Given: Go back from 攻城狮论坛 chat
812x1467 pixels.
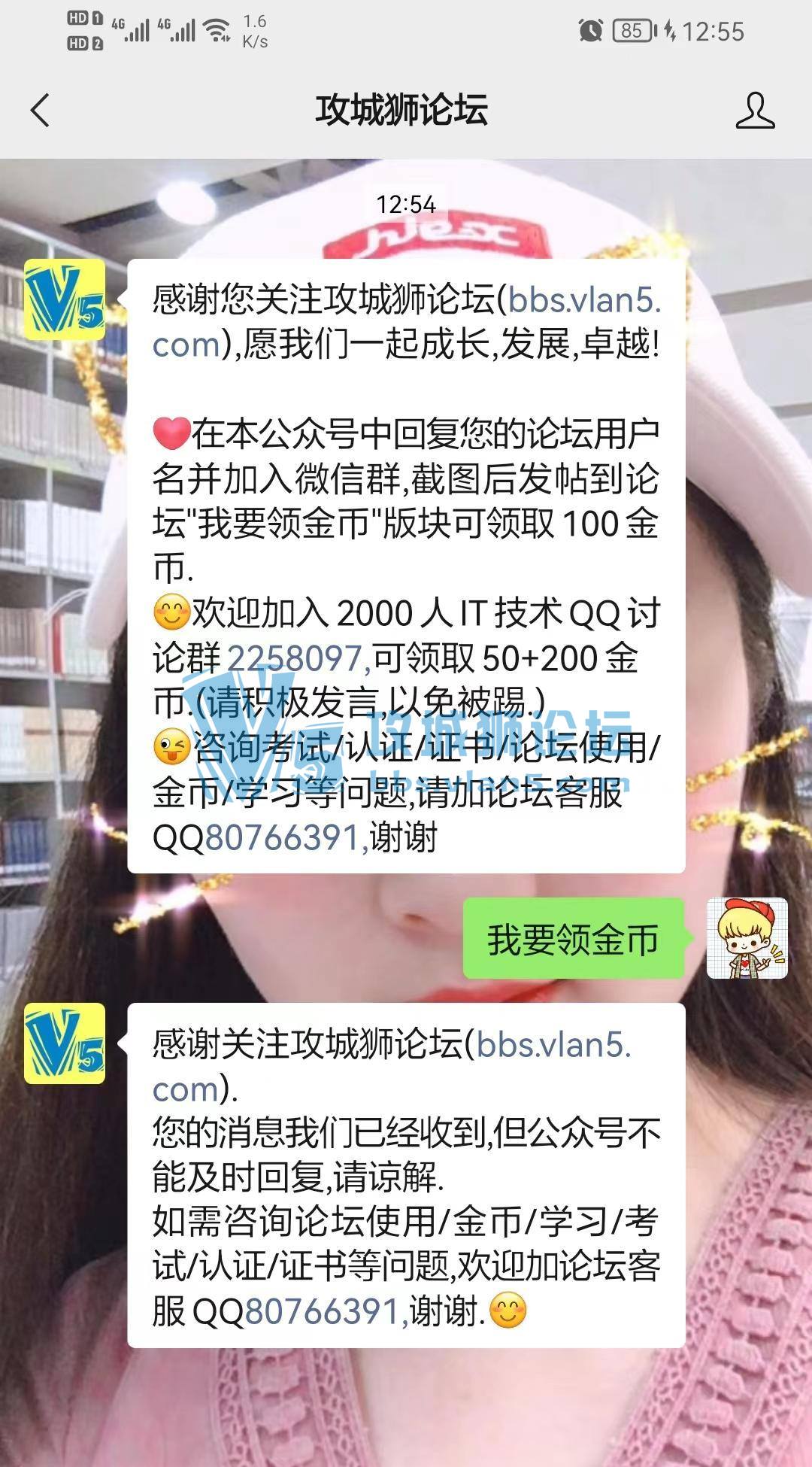Looking at the screenshot, I should click(x=41, y=111).
